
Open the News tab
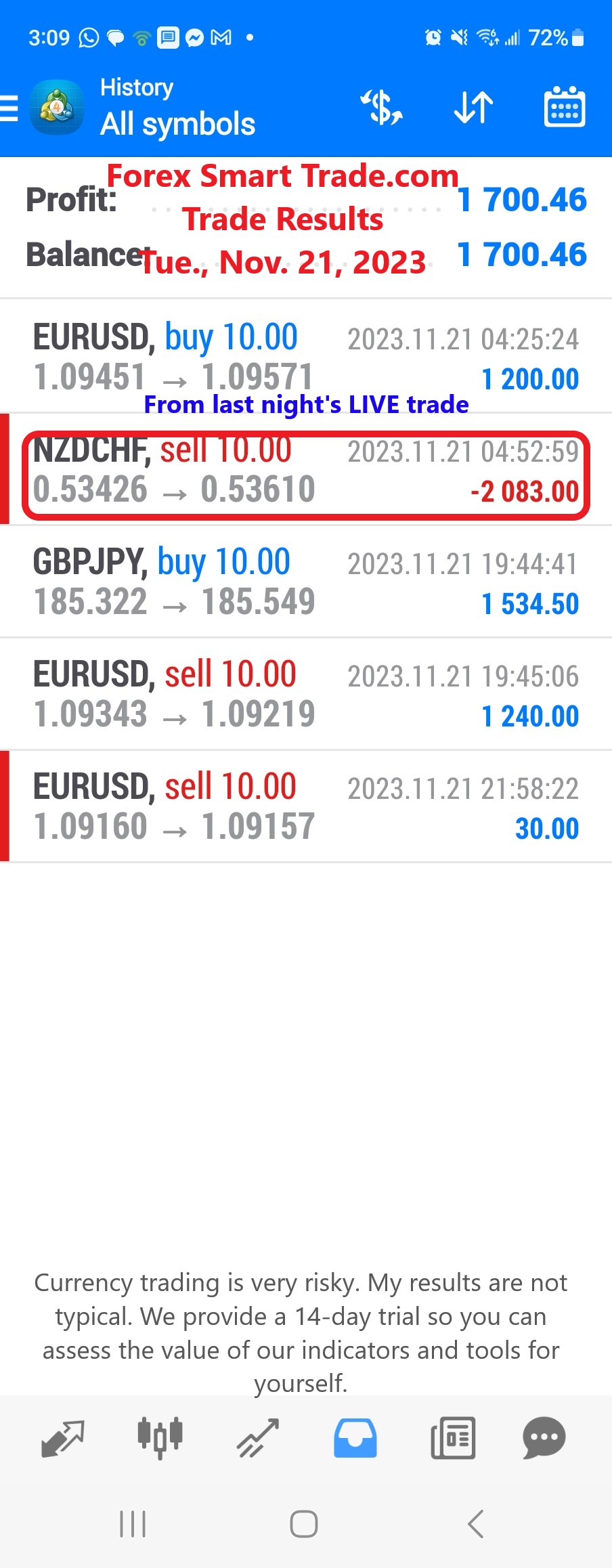452,1437
